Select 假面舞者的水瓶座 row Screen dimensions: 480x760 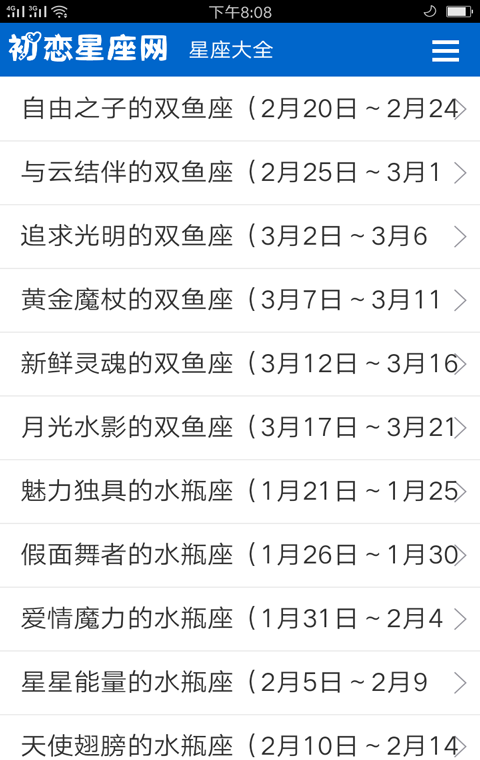click(240, 555)
